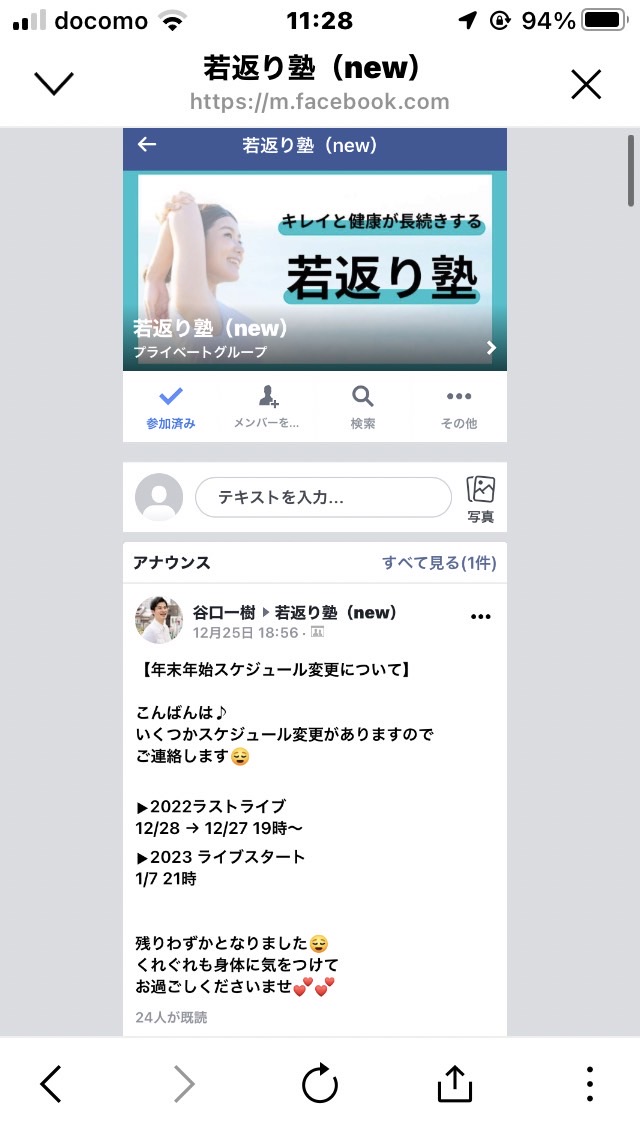
Task: Open その他 more options
Action: pos(459,408)
